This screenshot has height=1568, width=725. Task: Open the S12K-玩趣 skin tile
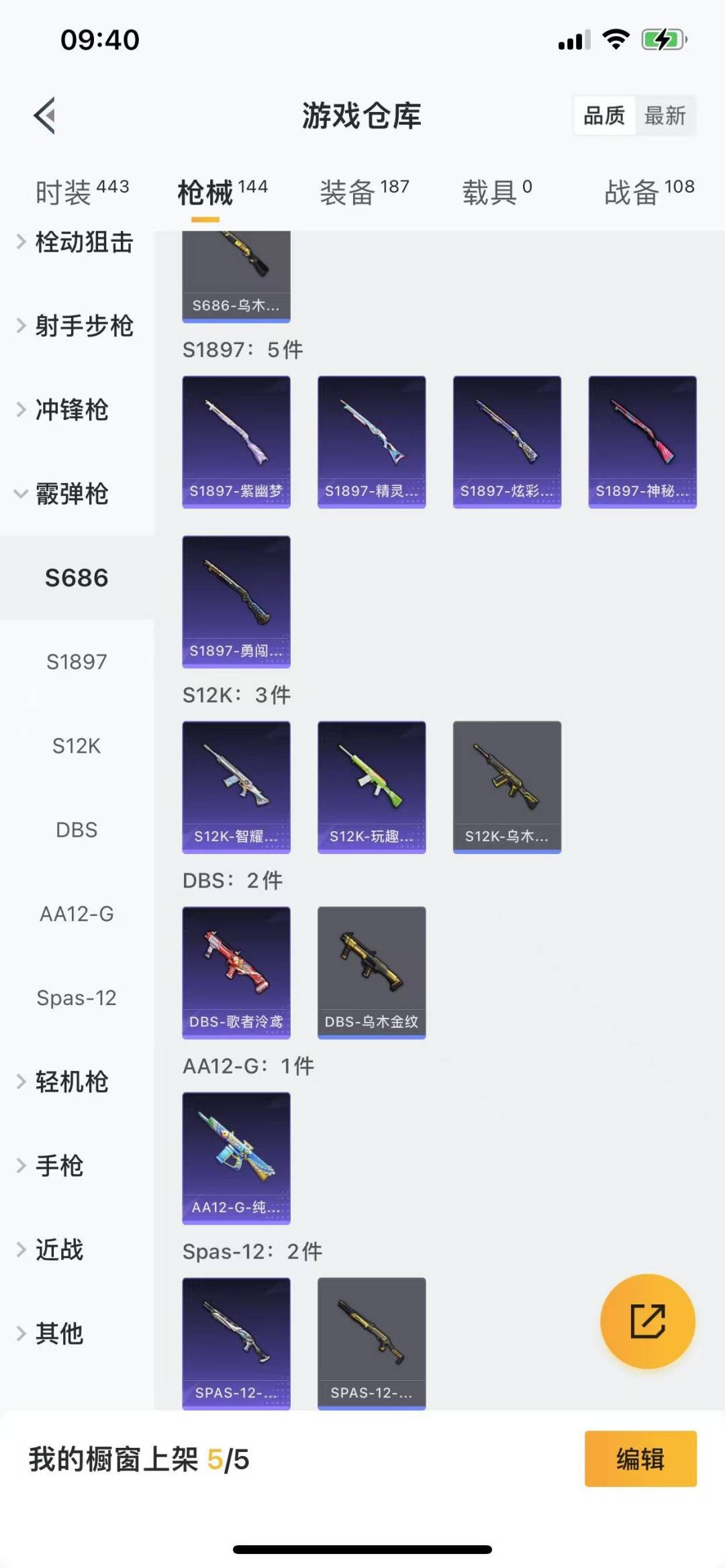tap(372, 787)
